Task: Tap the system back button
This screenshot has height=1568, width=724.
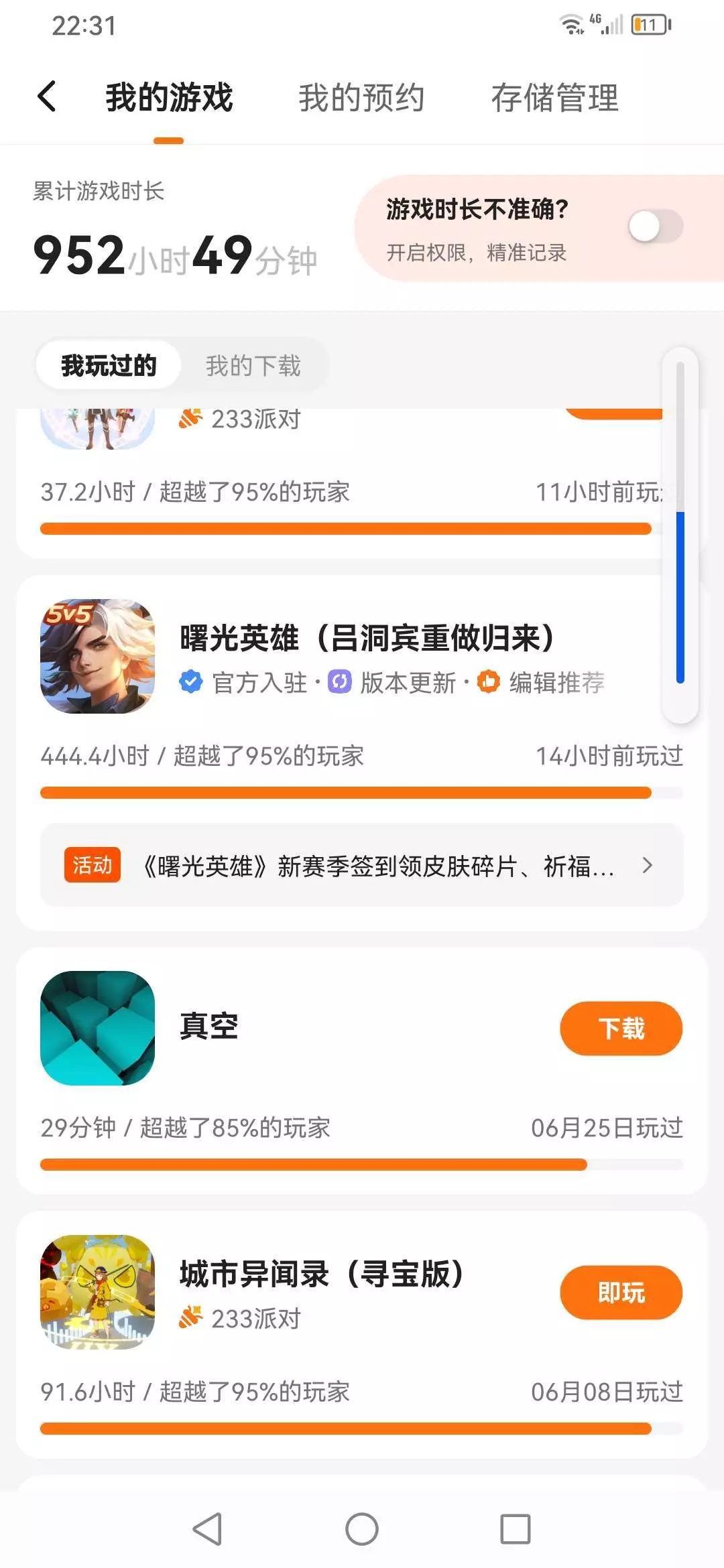Action: click(207, 1529)
